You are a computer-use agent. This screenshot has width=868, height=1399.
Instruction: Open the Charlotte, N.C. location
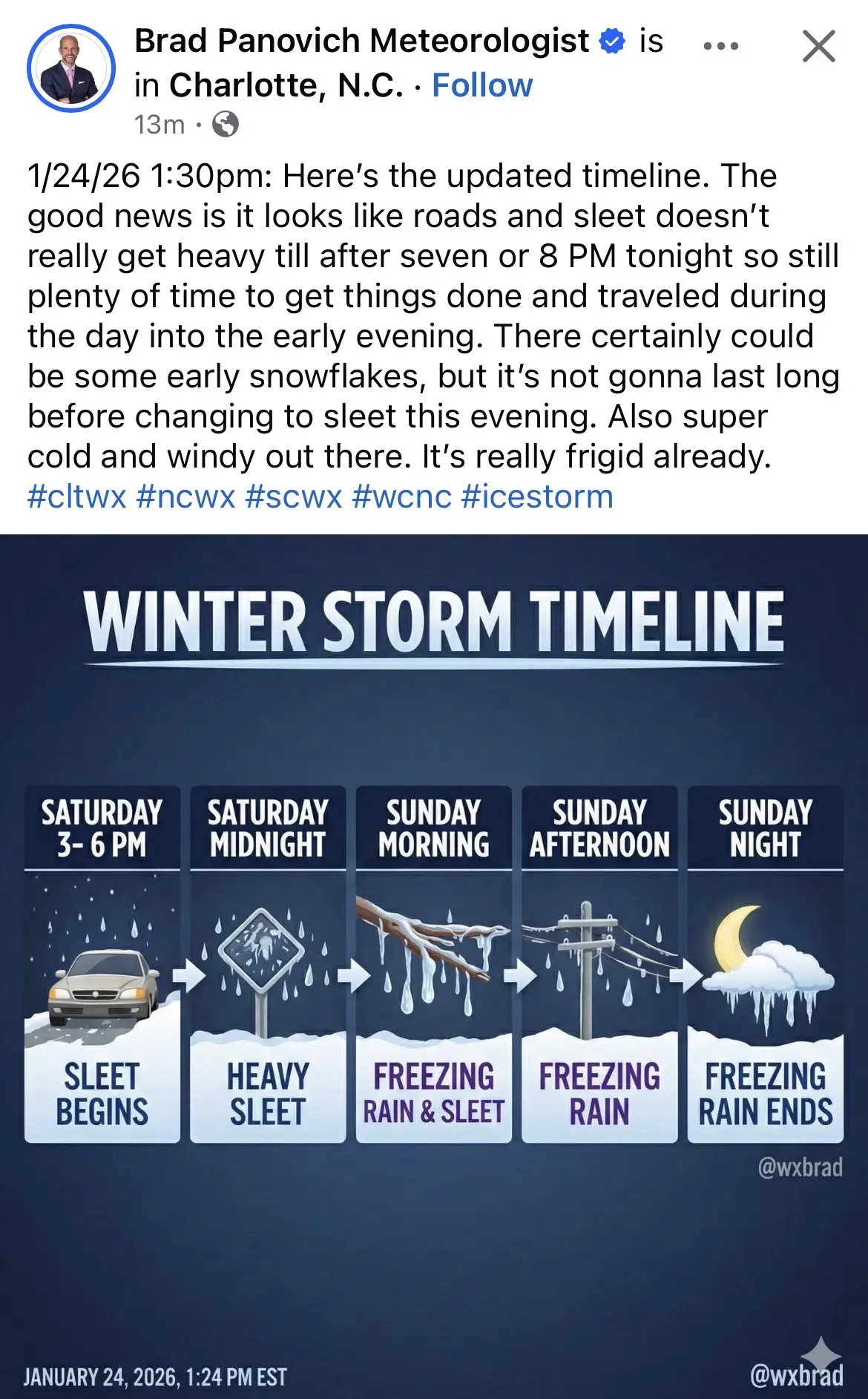pyautogui.click(x=286, y=85)
